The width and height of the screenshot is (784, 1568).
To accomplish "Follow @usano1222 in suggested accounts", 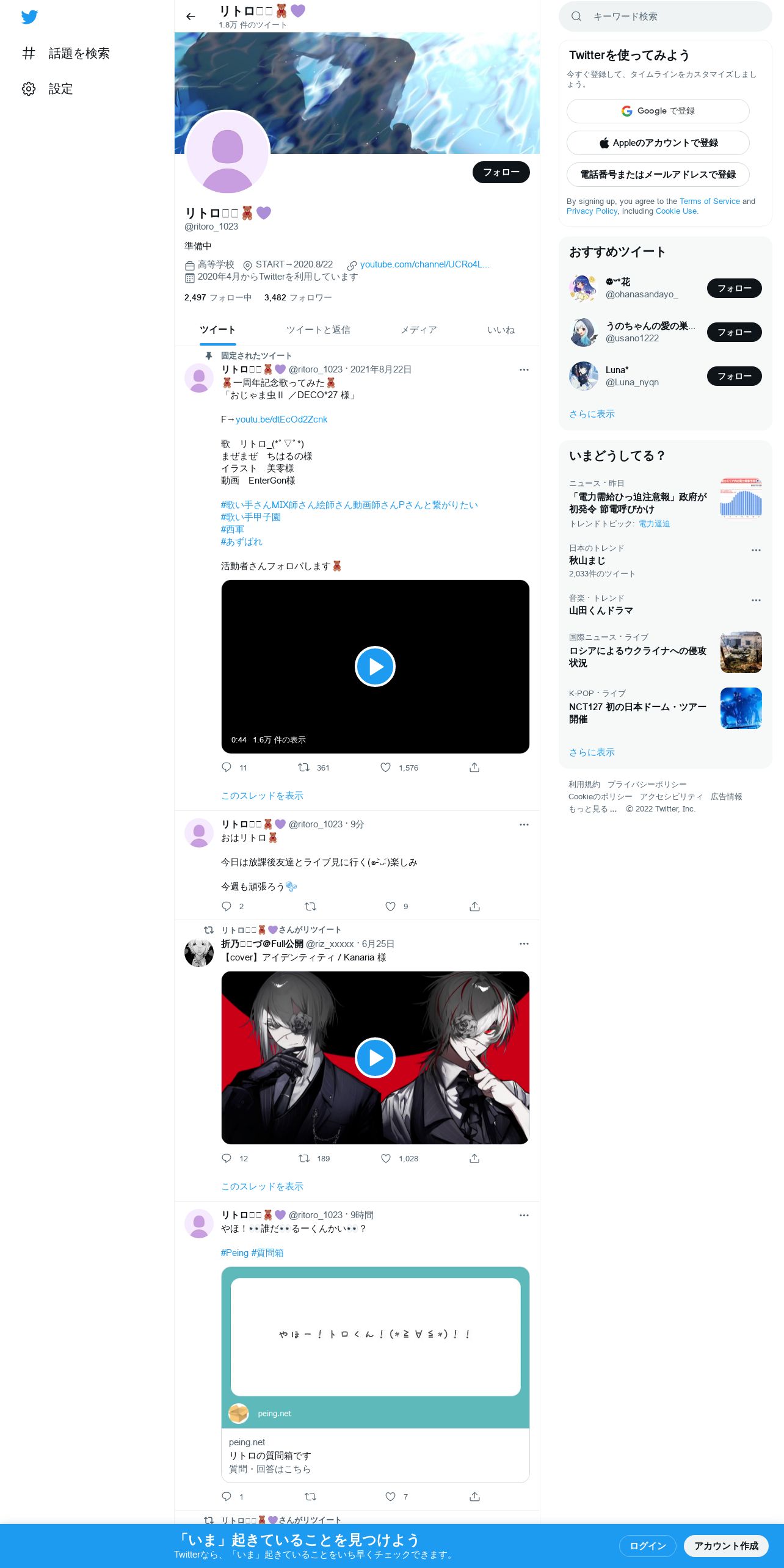I will click(x=734, y=332).
